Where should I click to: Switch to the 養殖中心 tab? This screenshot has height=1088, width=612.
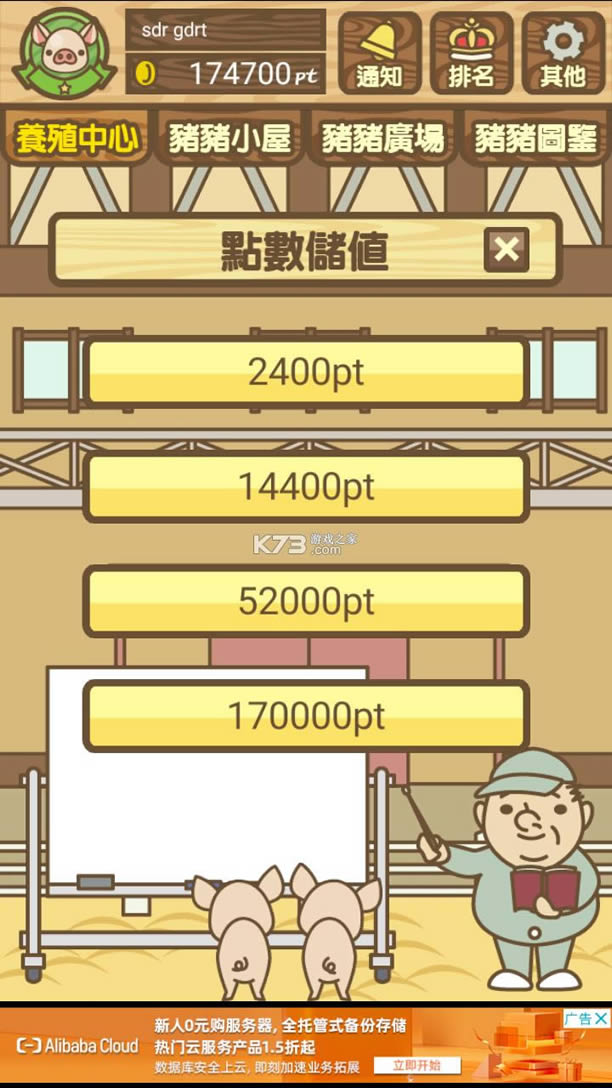[76, 138]
